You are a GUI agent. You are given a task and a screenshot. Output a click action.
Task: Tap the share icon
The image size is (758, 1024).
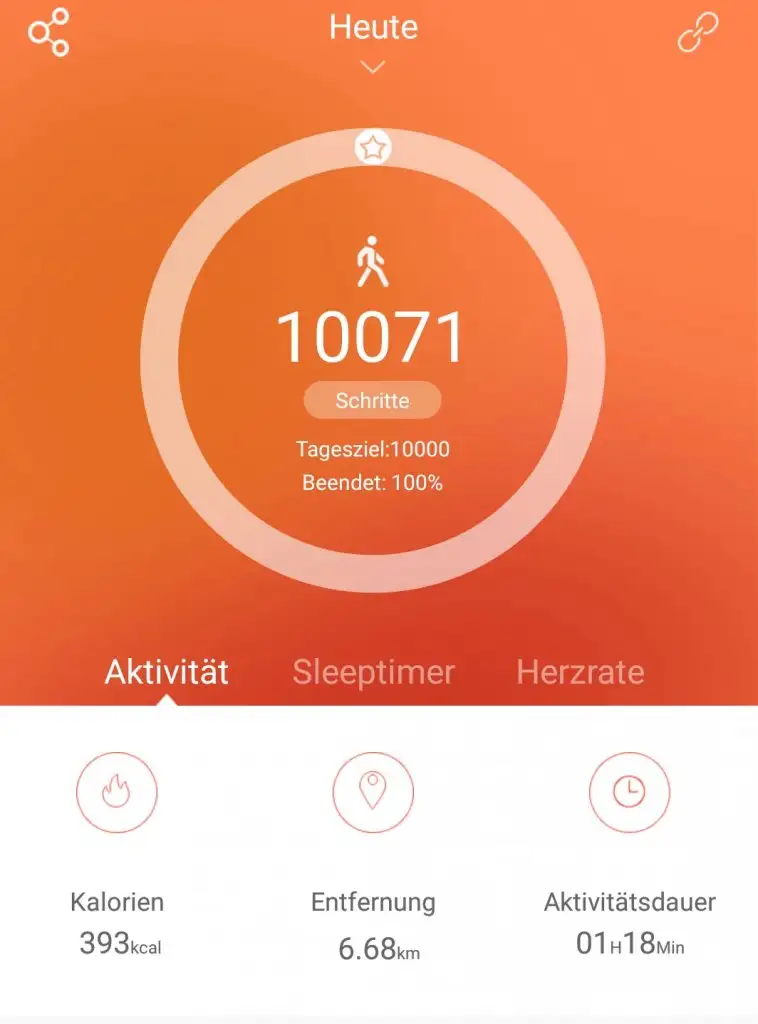[x=48, y=33]
